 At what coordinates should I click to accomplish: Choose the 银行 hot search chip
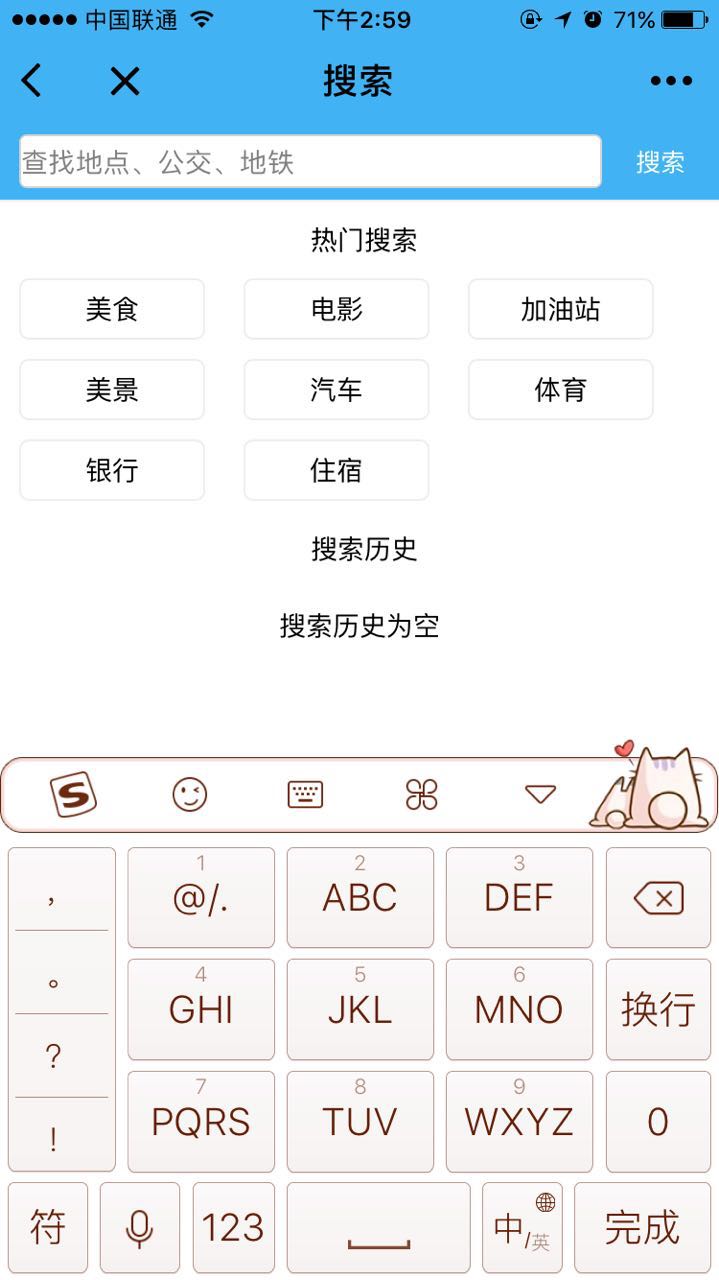coord(112,470)
